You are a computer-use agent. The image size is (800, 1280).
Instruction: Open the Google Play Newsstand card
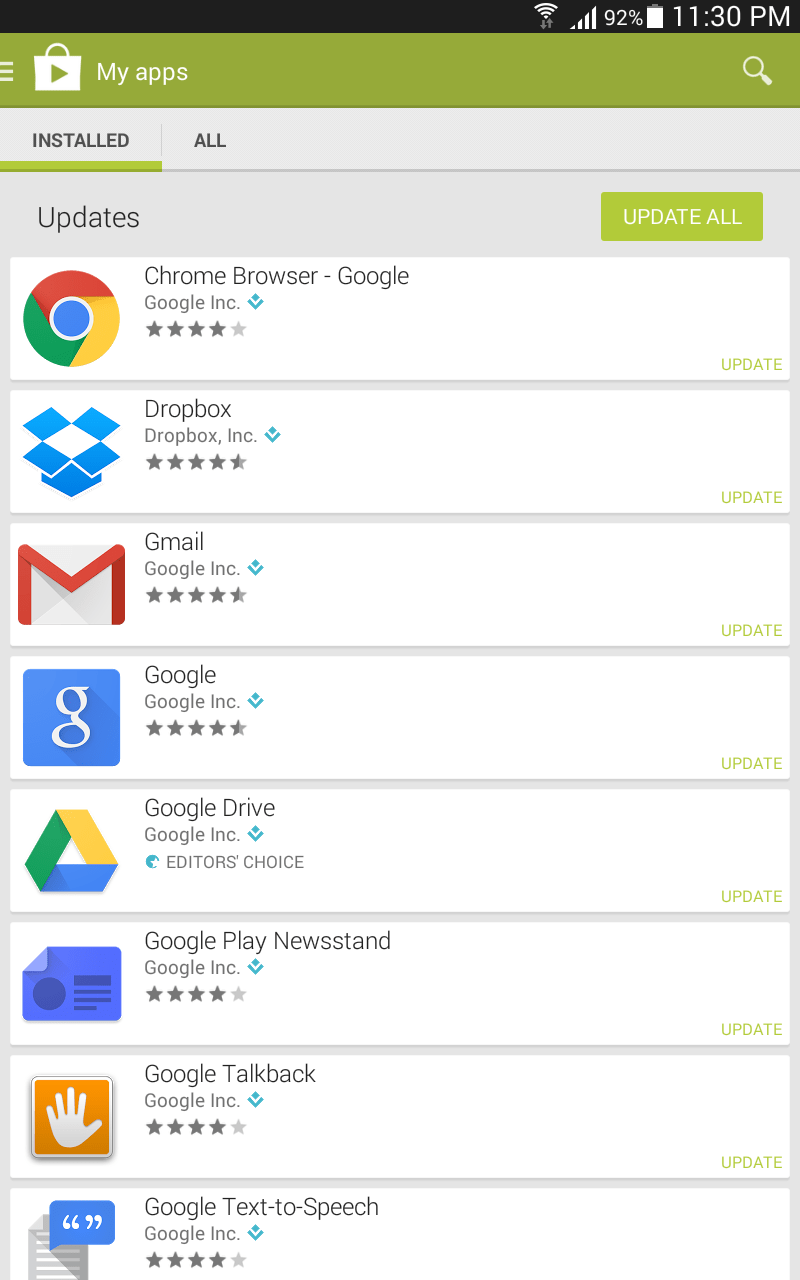point(400,975)
